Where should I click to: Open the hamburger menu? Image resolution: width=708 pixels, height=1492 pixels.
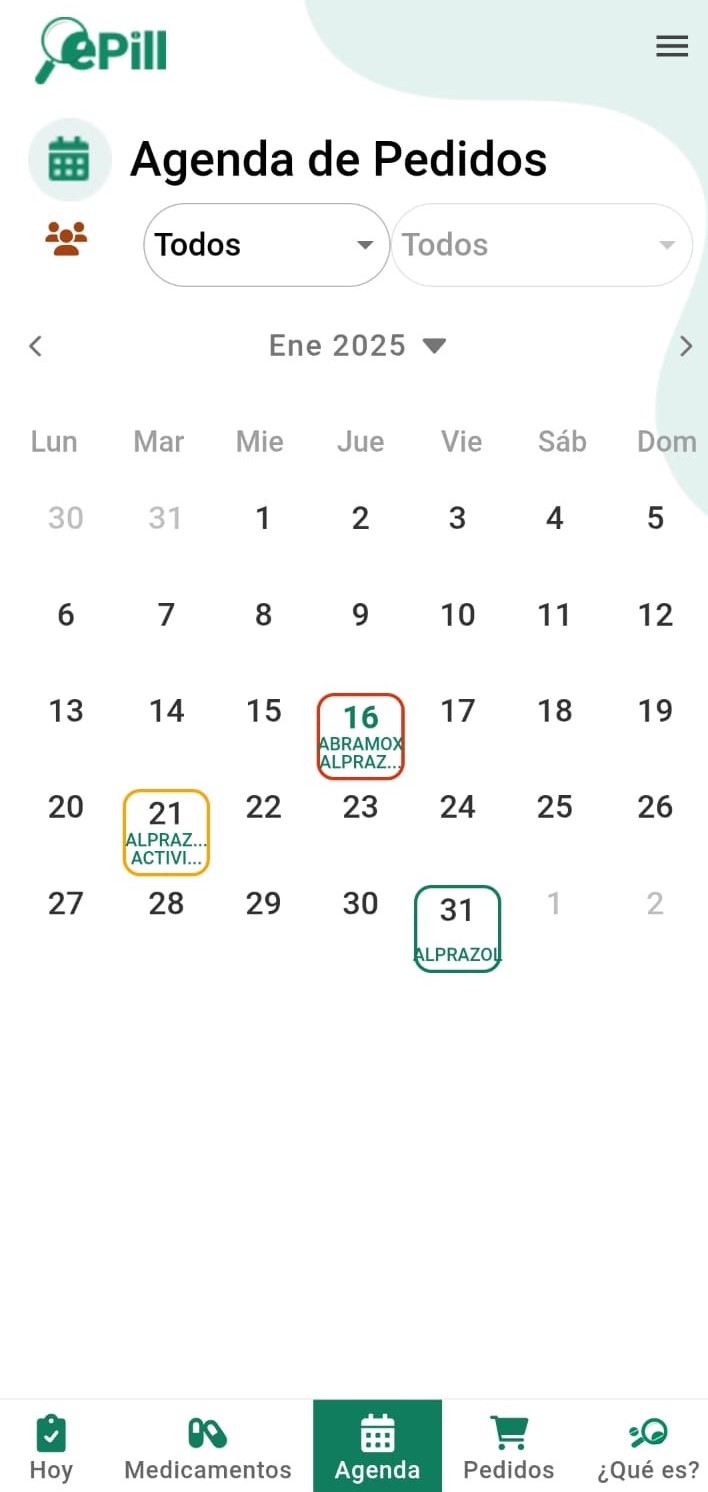pos(671,46)
